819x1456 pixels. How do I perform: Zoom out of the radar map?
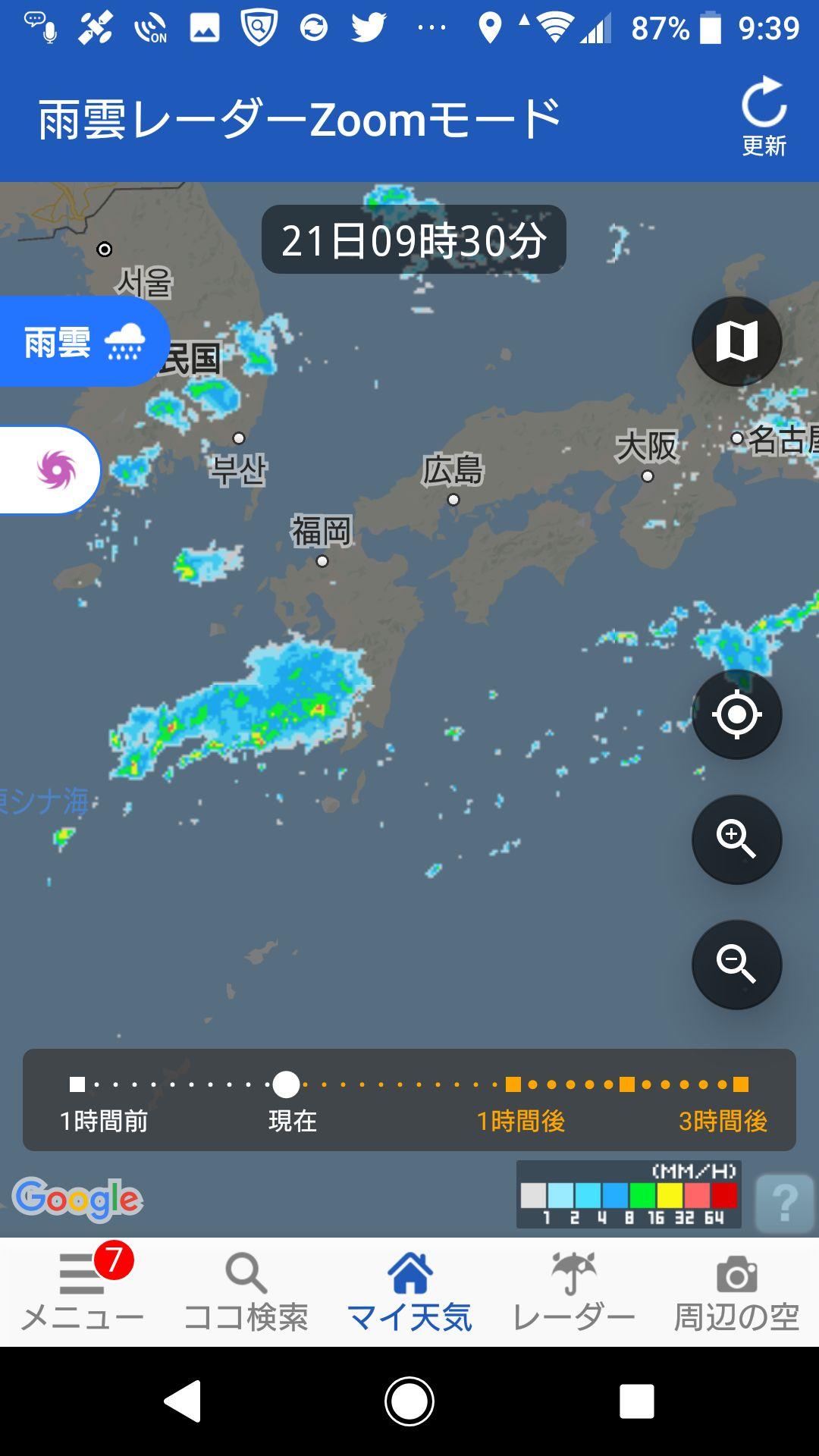tap(736, 964)
